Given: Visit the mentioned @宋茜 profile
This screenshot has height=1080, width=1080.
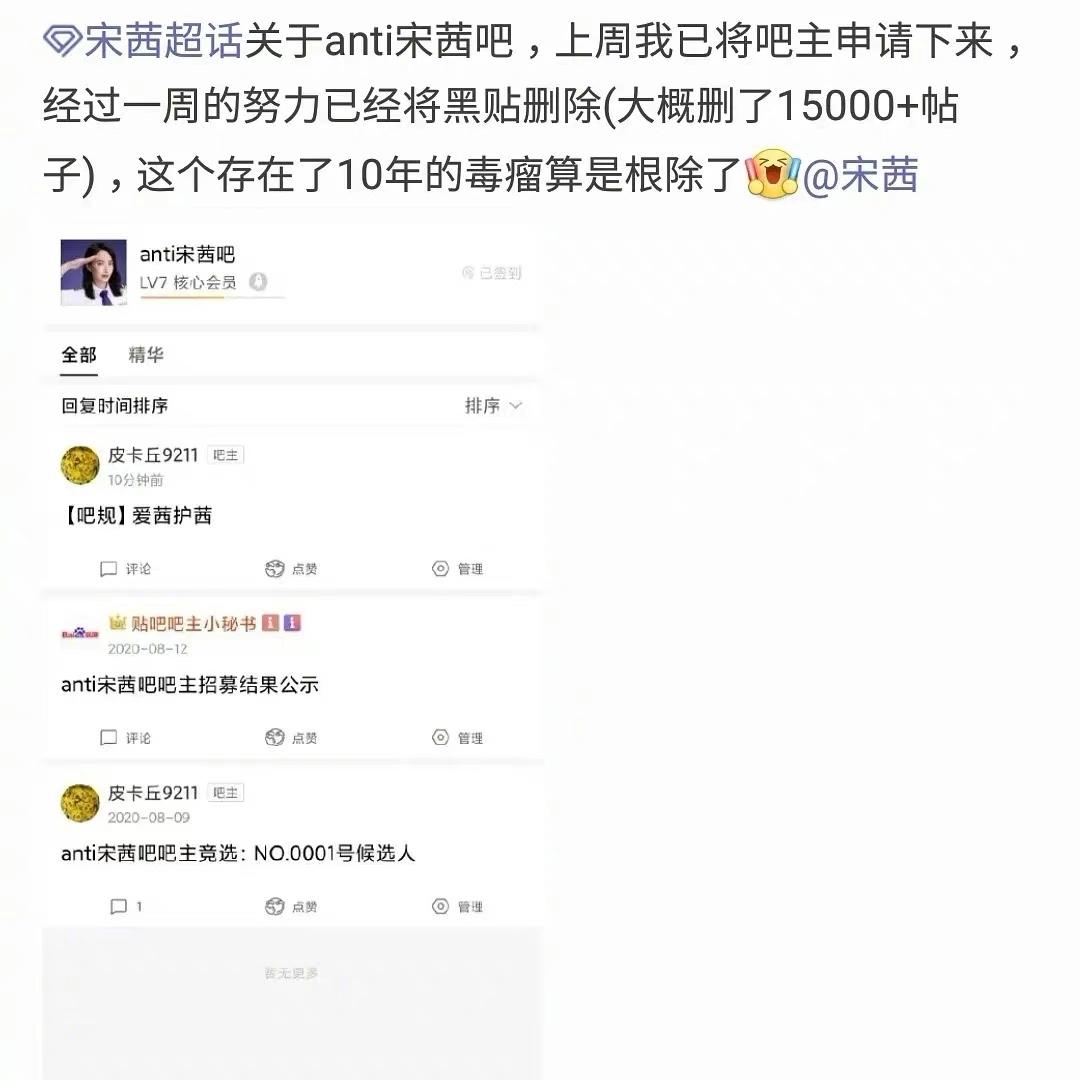Looking at the screenshot, I should click(860, 175).
